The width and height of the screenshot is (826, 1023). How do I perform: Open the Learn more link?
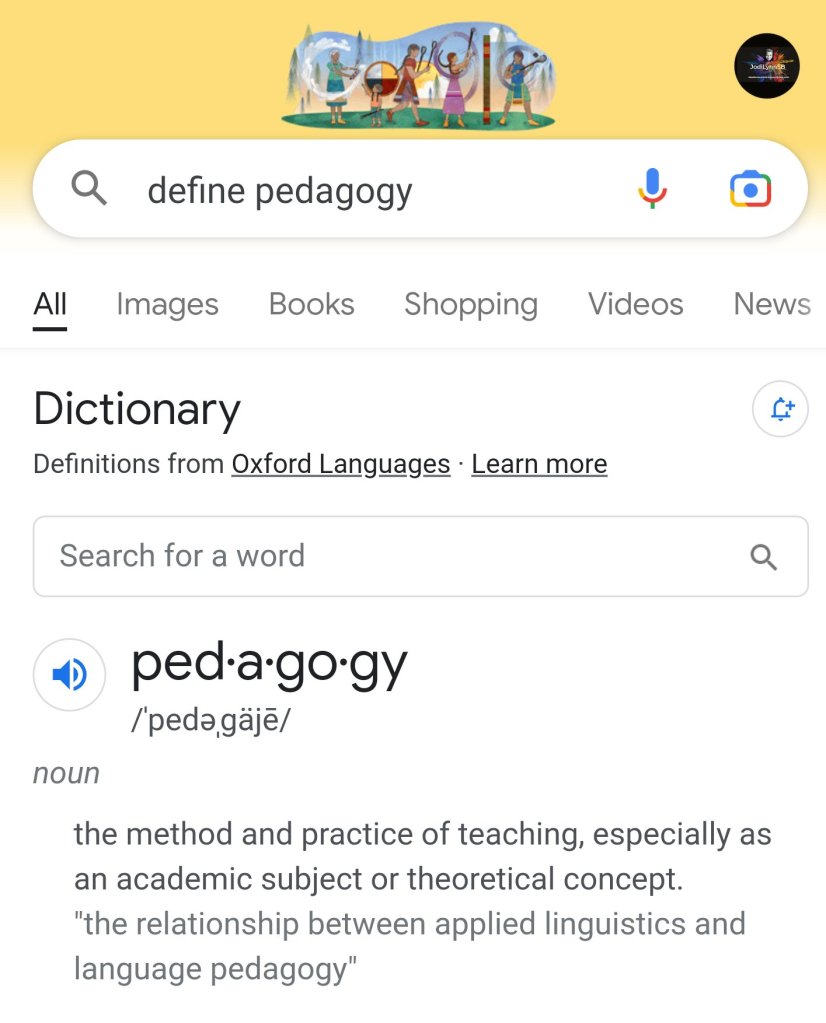pyautogui.click(x=539, y=464)
